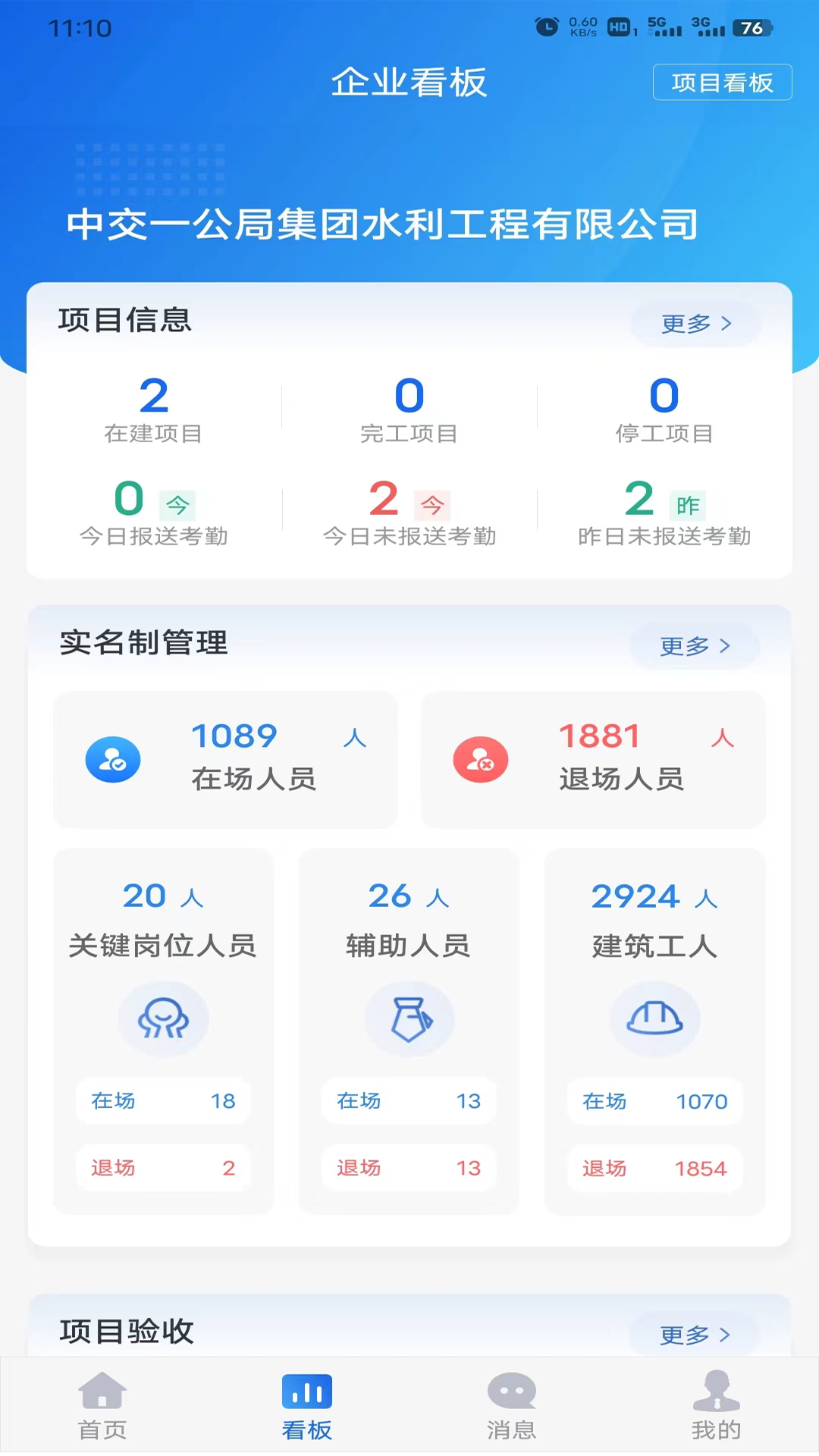Tap the 退场 1854 row under 建筑工人
Screen dimensions: 819x1456
pyautogui.click(x=655, y=1168)
